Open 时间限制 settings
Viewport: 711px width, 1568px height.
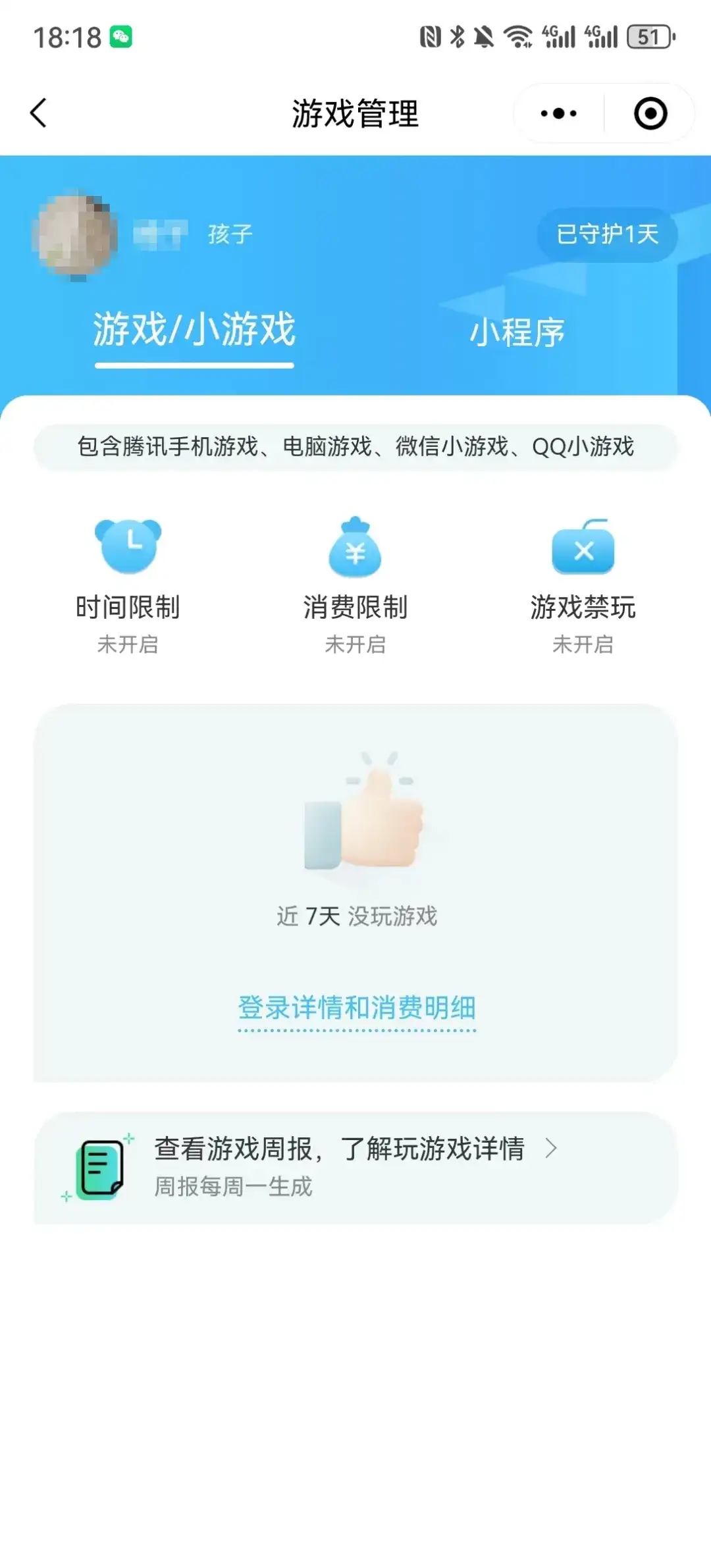point(128,585)
